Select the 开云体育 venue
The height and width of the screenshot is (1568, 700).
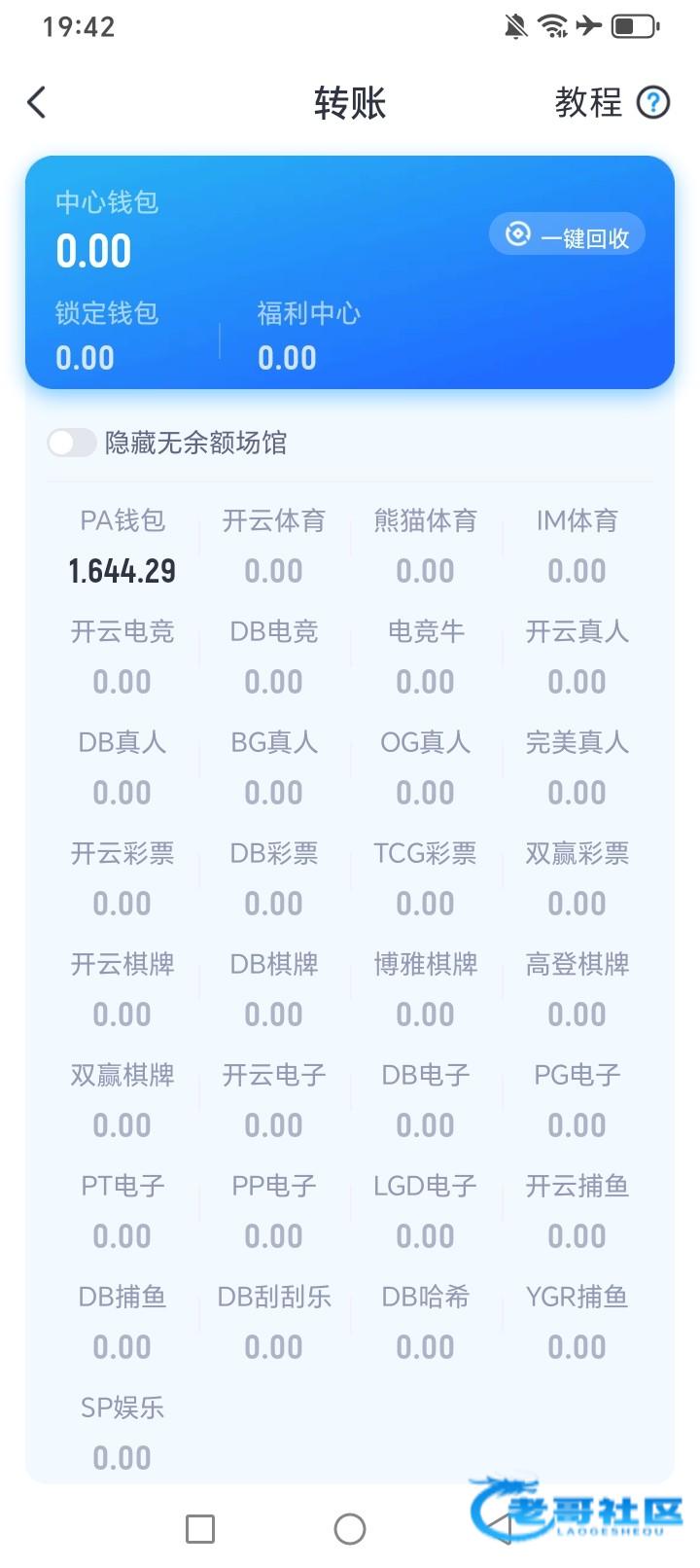274,546
